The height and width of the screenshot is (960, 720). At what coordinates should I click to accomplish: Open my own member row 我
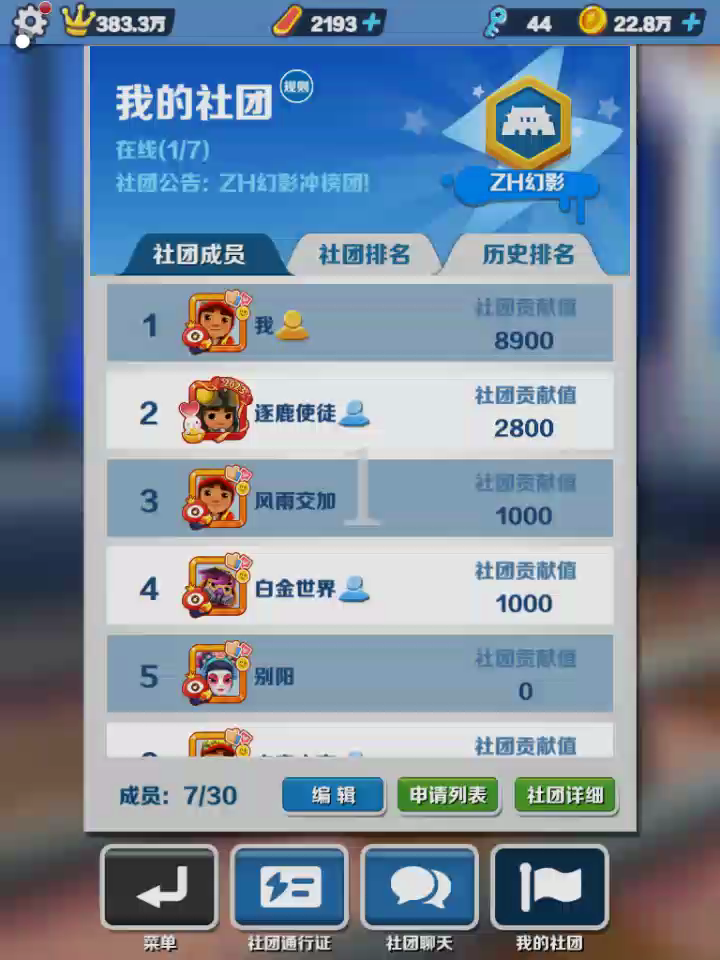coord(359,324)
